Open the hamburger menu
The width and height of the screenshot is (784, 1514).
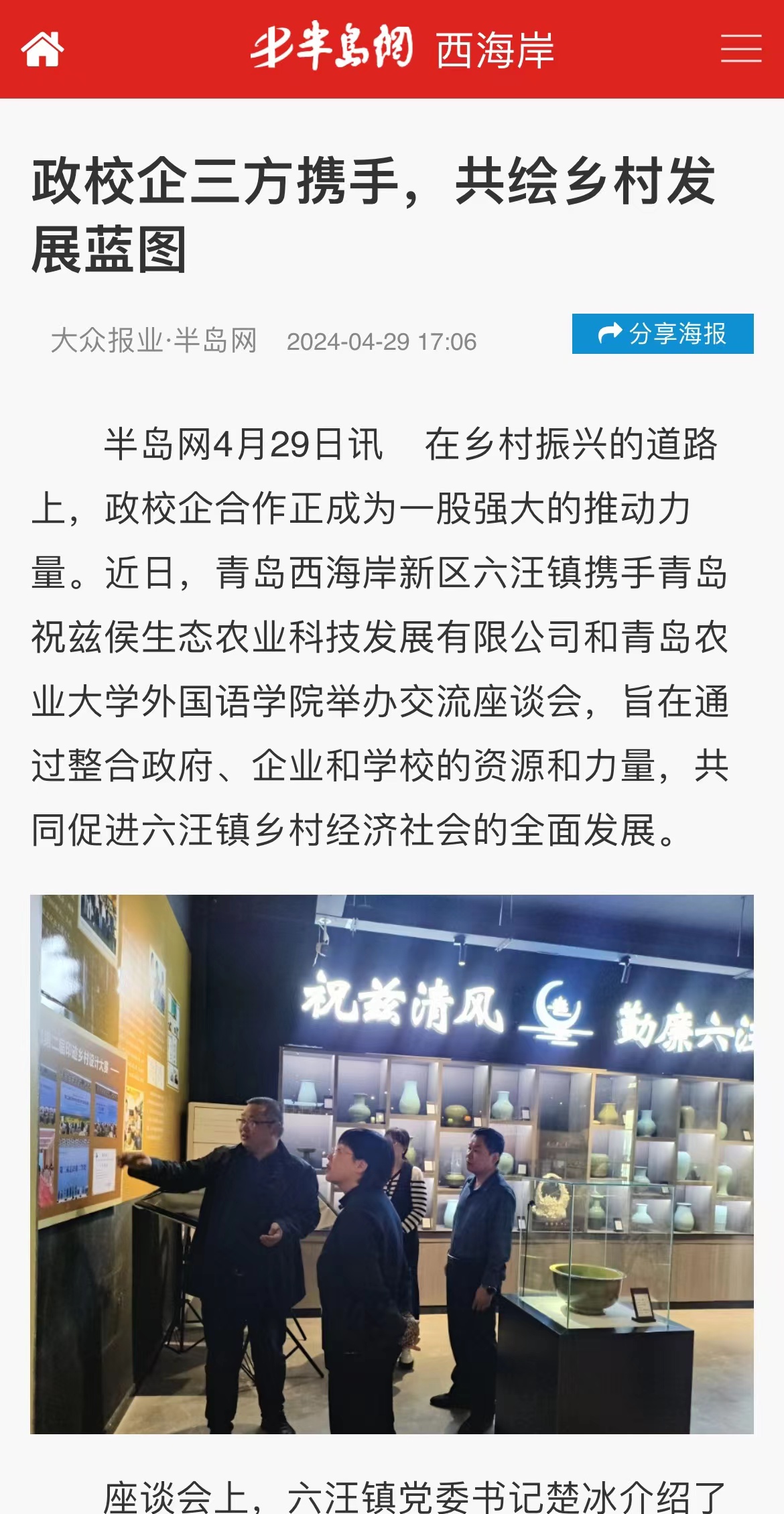tap(740, 49)
